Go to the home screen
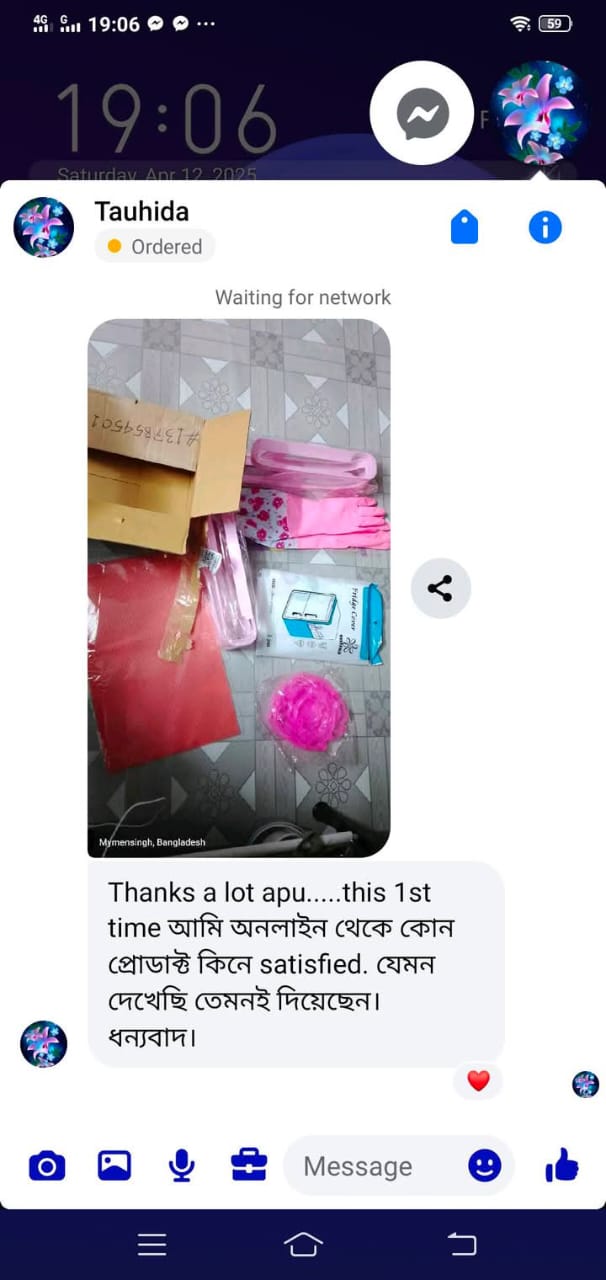 coord(303,1244)
